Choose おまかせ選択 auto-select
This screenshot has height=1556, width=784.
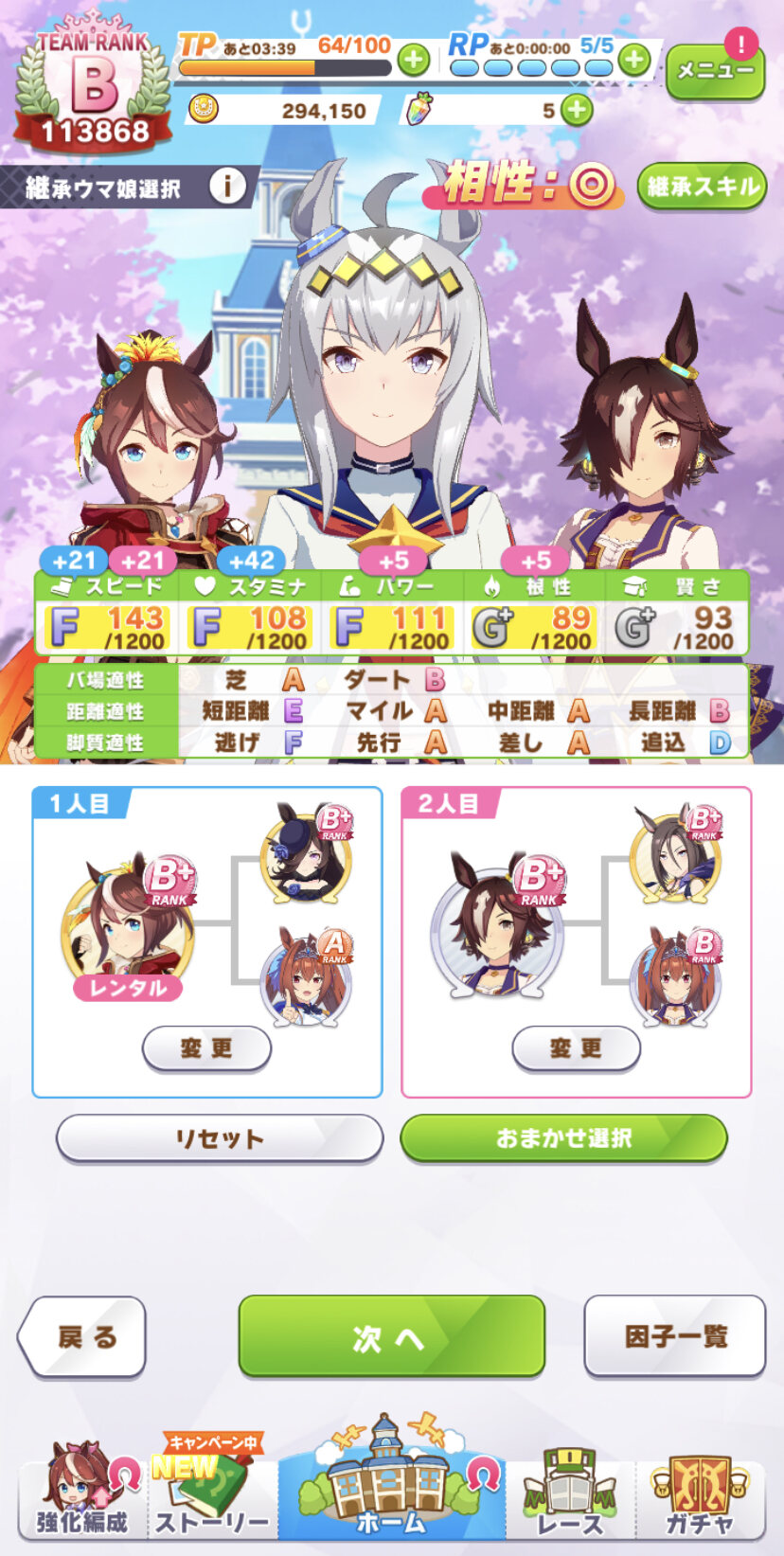pos(563,1138)
